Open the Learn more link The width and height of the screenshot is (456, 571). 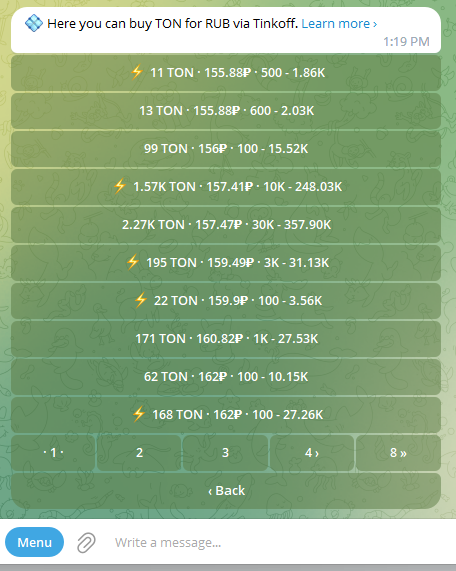point(339,24)
